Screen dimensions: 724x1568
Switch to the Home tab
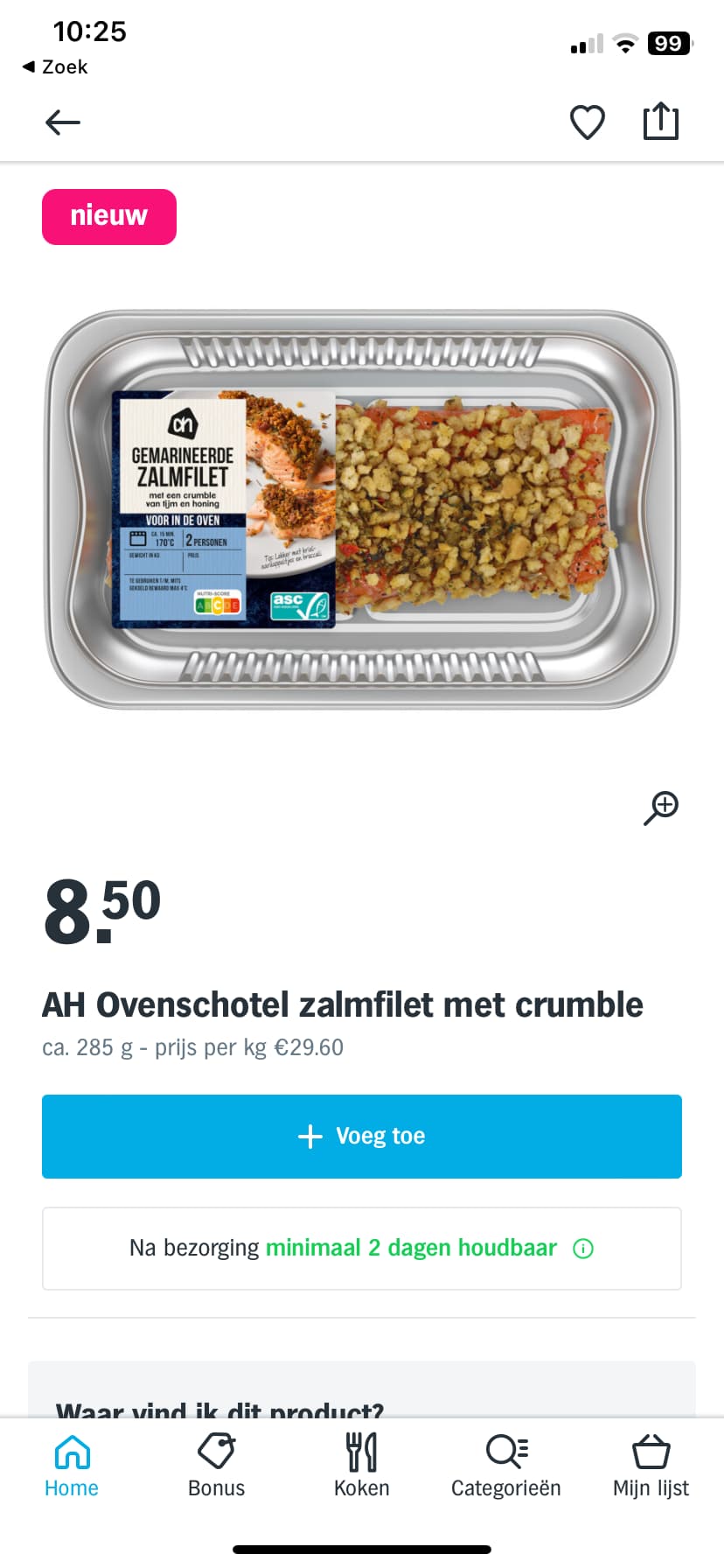pos(72,1466)
